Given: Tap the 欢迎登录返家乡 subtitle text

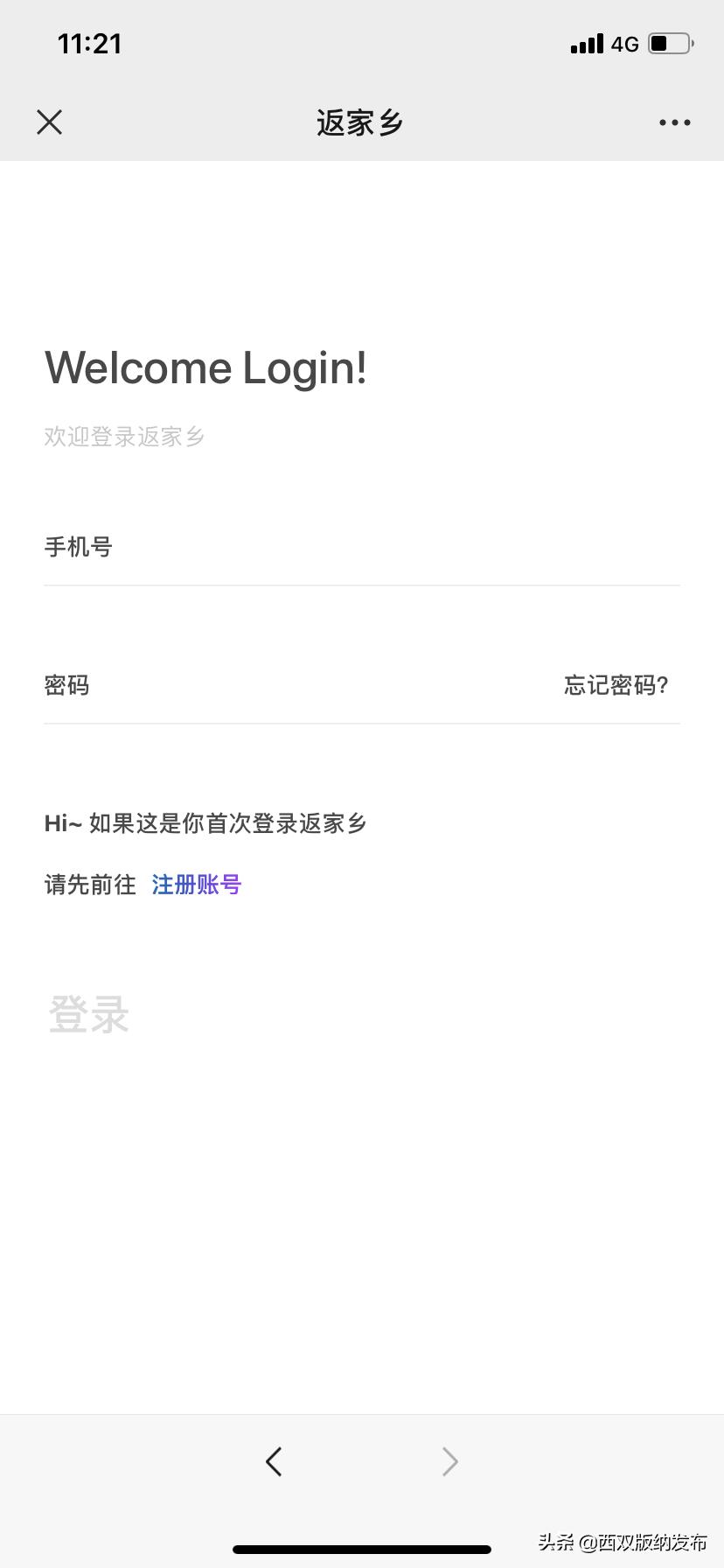Looking at the screenshot, I should [x=124, y=436].
